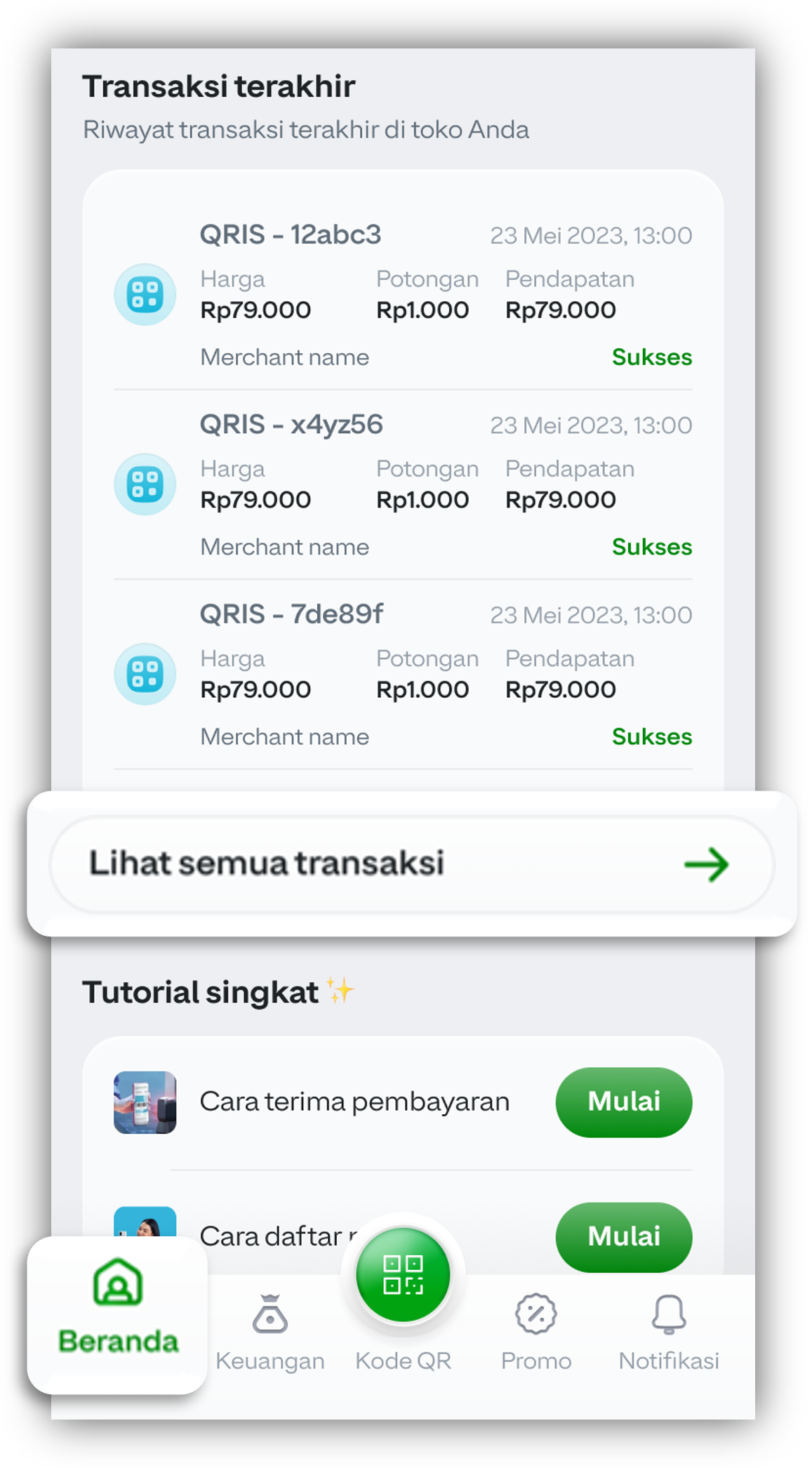812x1468 pixels.
Task: Open transaction QRIS - x4yz56
Action: click(403, 484)
